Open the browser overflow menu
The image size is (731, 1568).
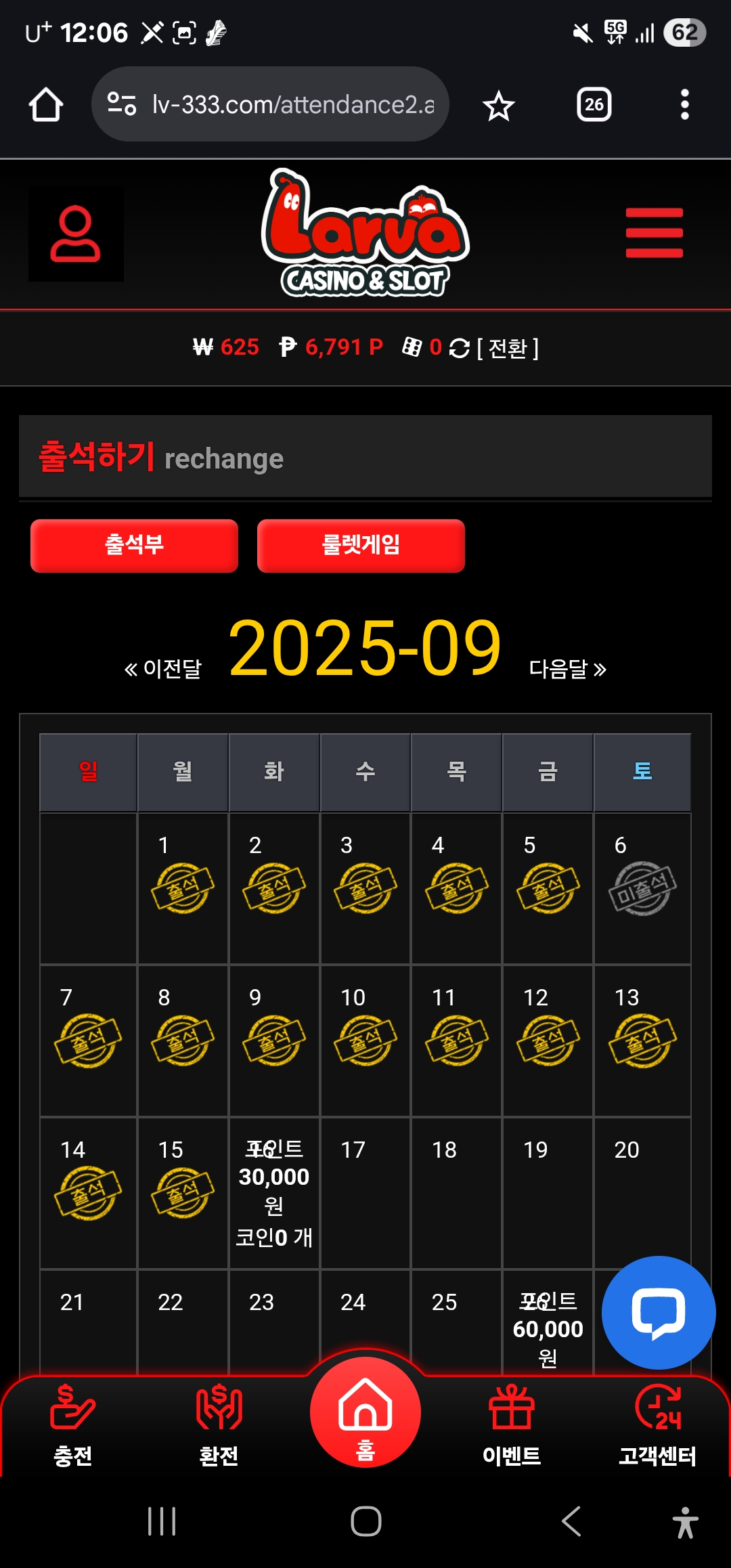[684, 105]
